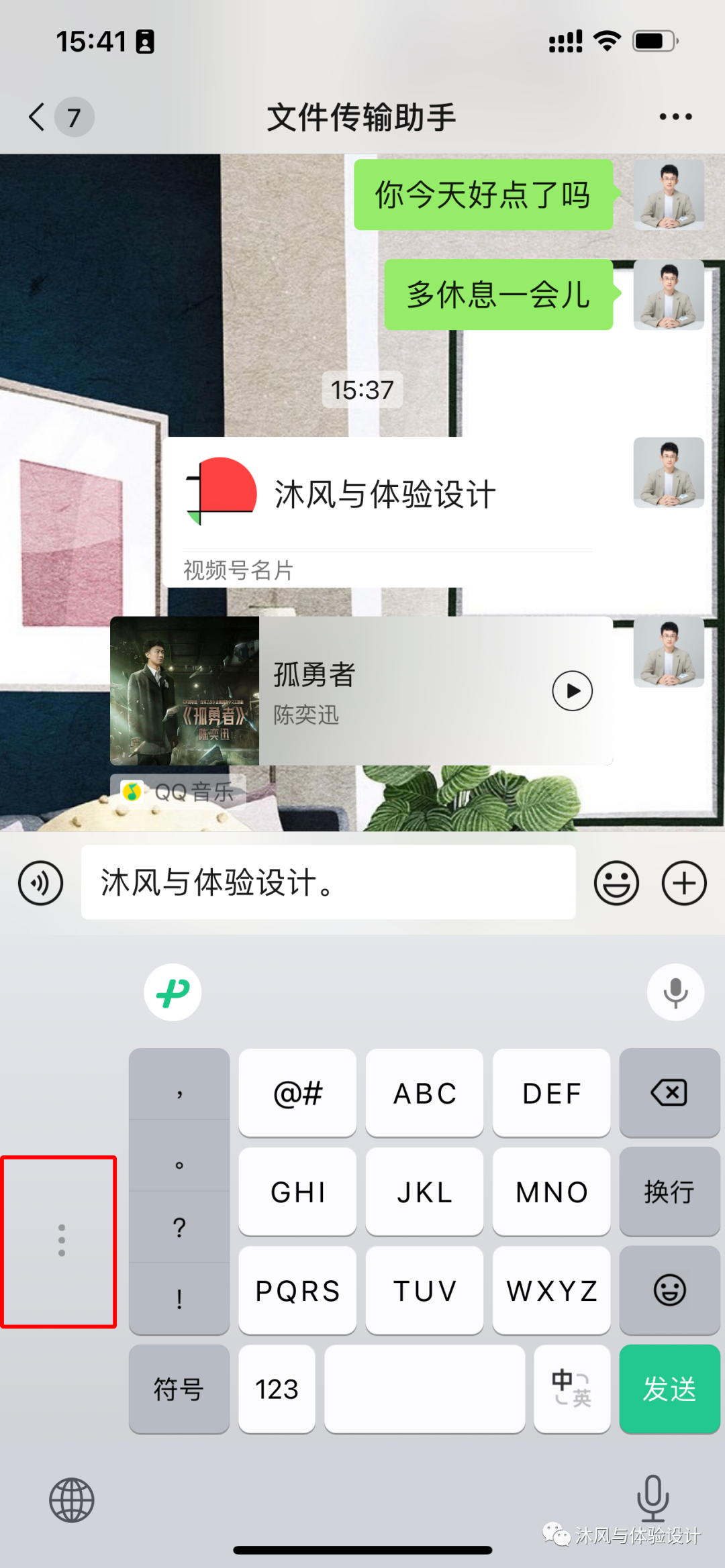Open the emoji sticker panel

pyautogui.click(x=616, y=883)
